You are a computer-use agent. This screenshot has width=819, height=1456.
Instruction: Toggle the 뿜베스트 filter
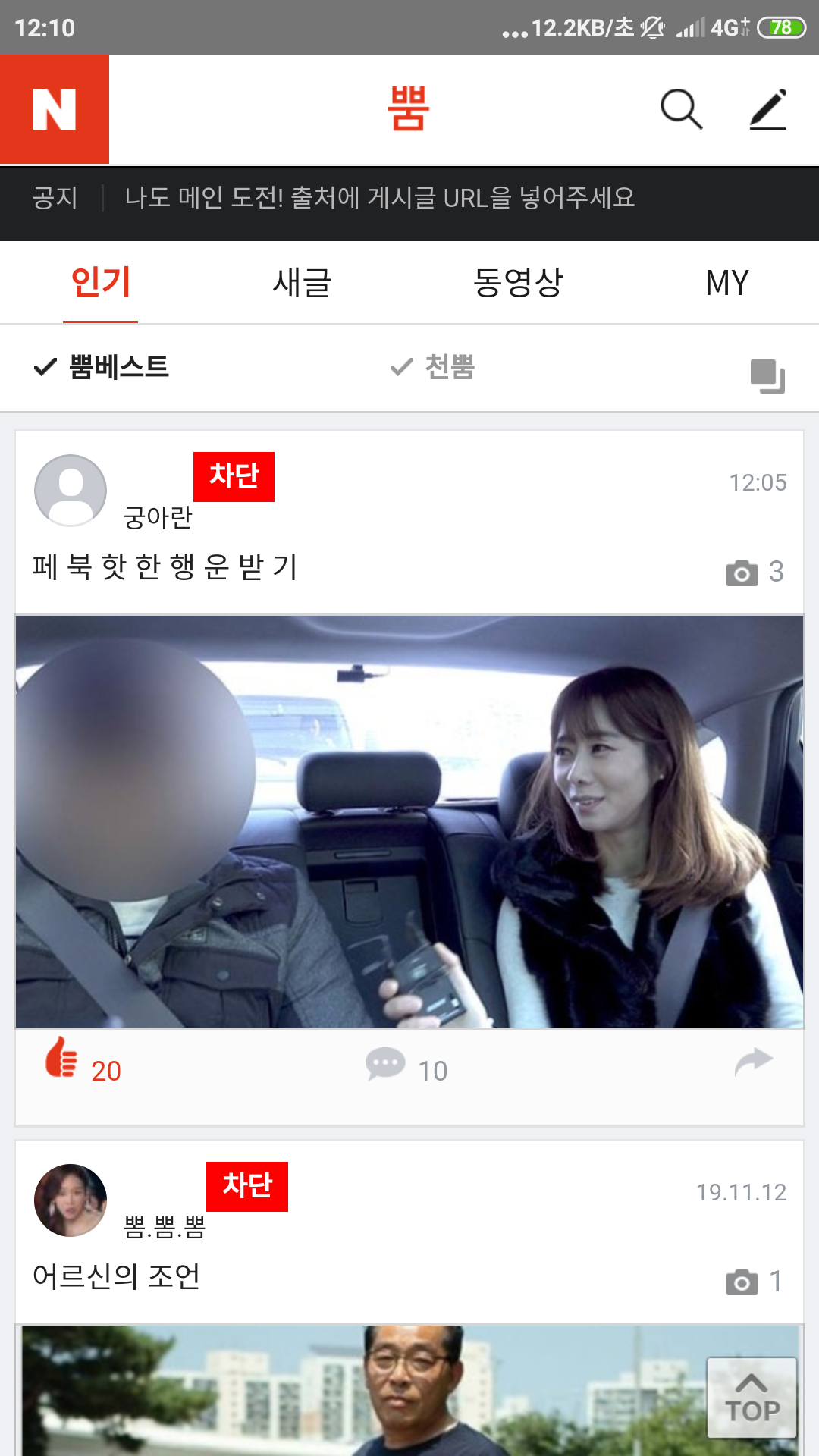[x=102, y=367]
